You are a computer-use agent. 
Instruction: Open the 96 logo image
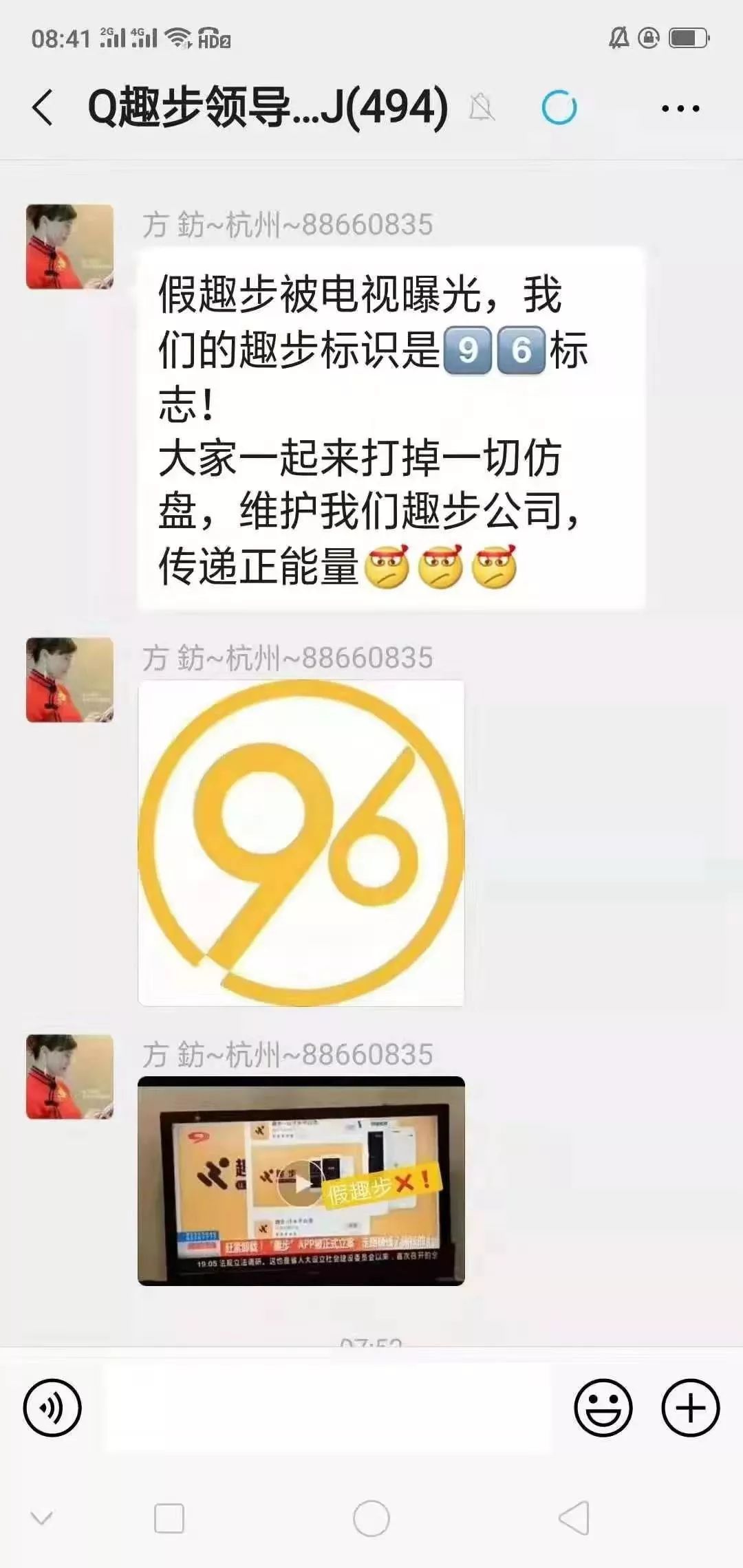301,842
